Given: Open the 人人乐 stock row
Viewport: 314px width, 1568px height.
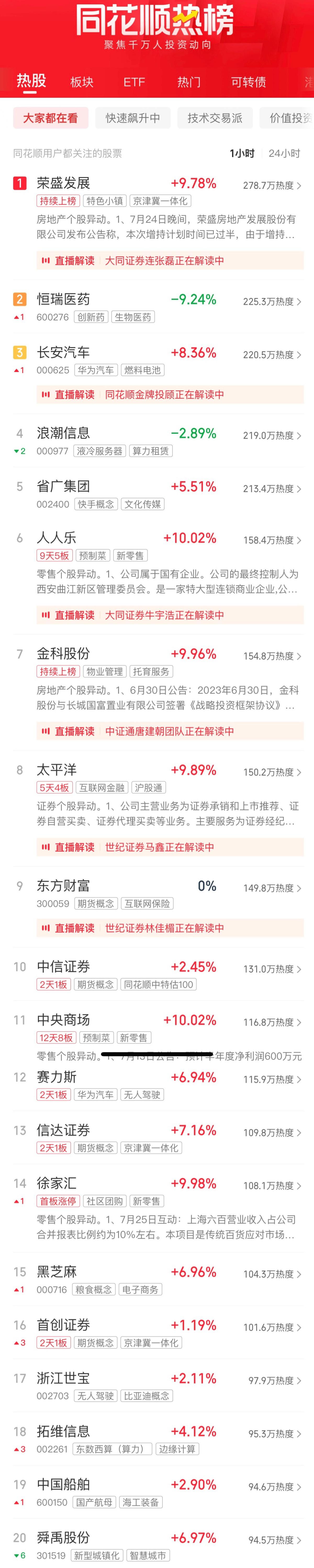Looking at the screenshot, I should 57,538.
